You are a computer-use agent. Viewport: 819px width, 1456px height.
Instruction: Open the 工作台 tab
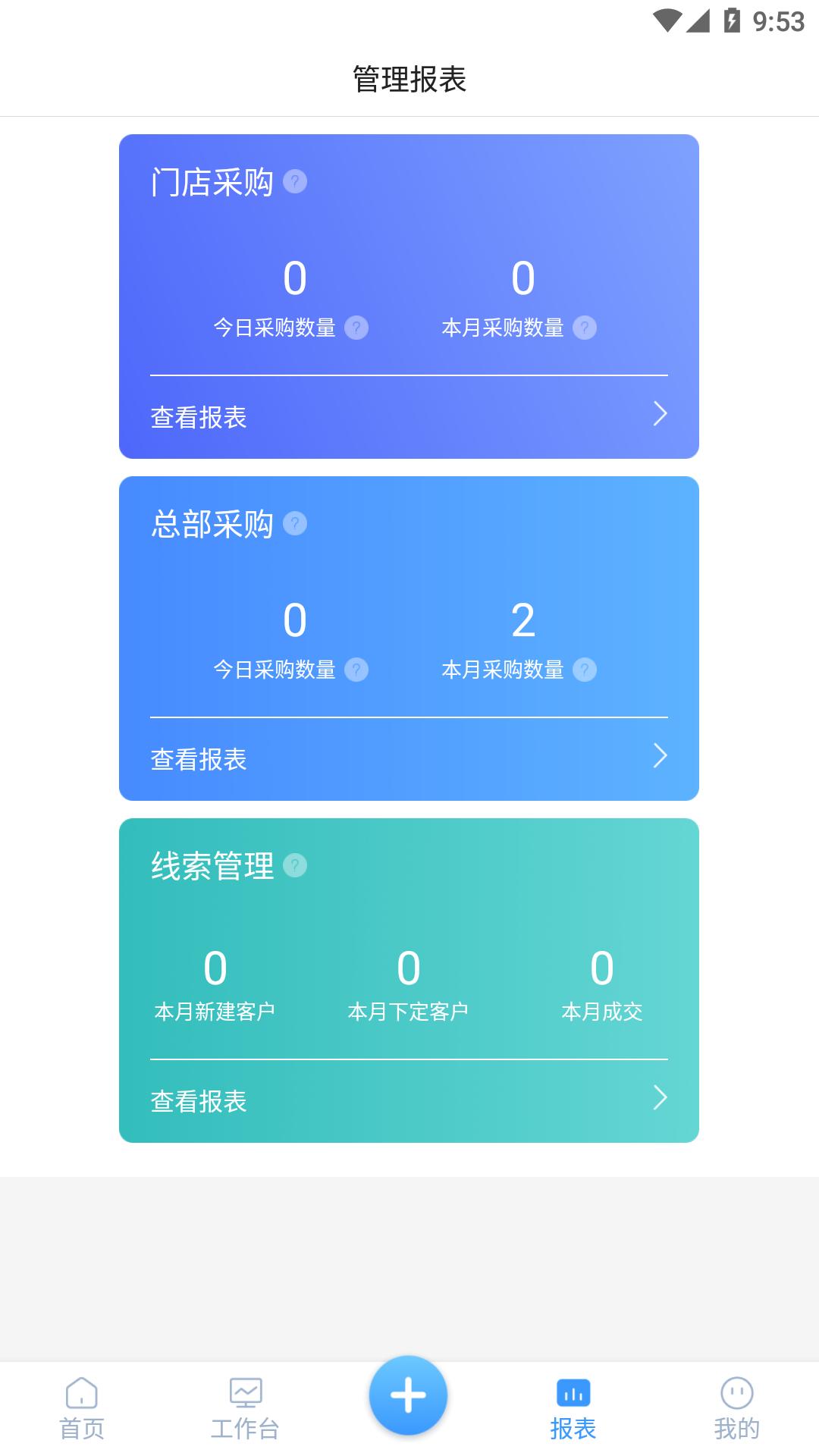pyautogui.click(x=245, y=1408)
